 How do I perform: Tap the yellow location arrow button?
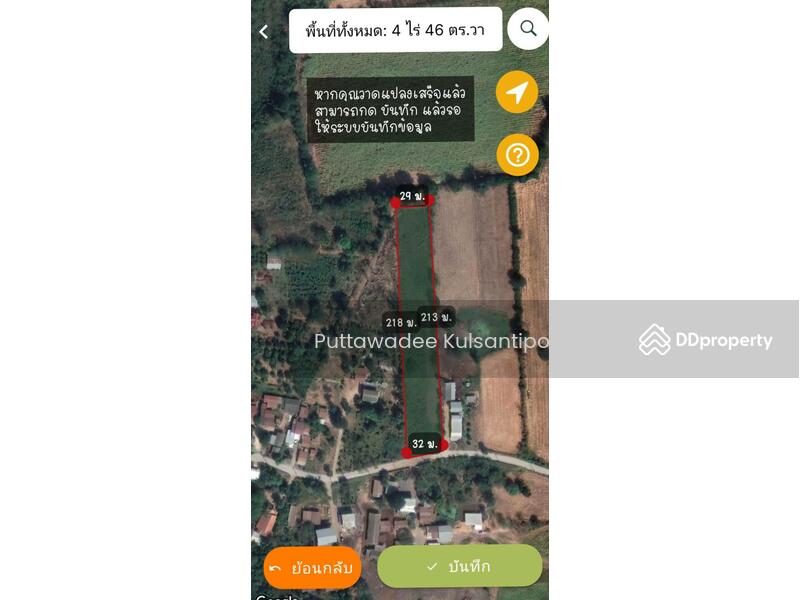(517, 93)
